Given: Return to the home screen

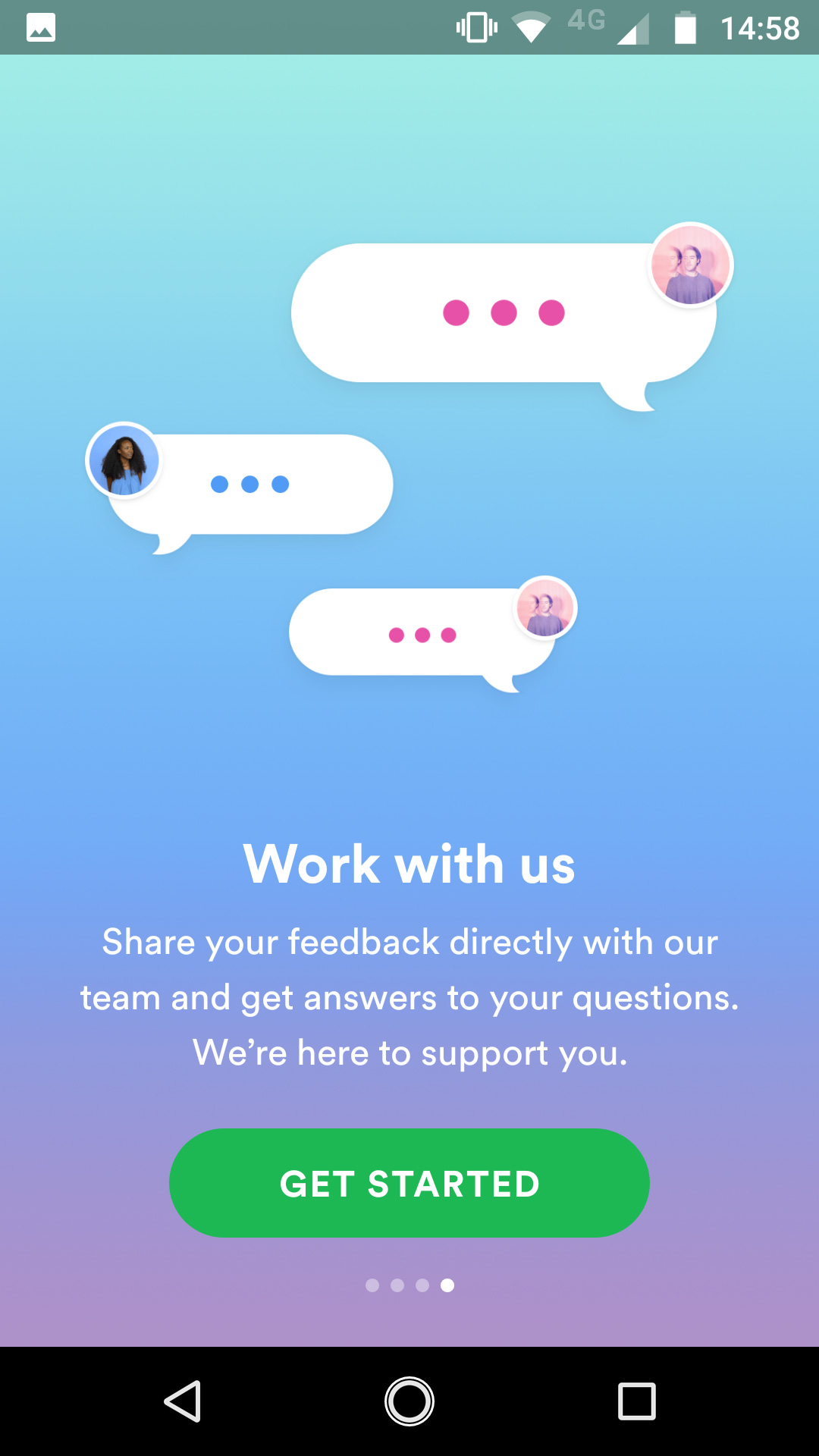Looking at the screenshot, I should click(x=409, y=1401).
